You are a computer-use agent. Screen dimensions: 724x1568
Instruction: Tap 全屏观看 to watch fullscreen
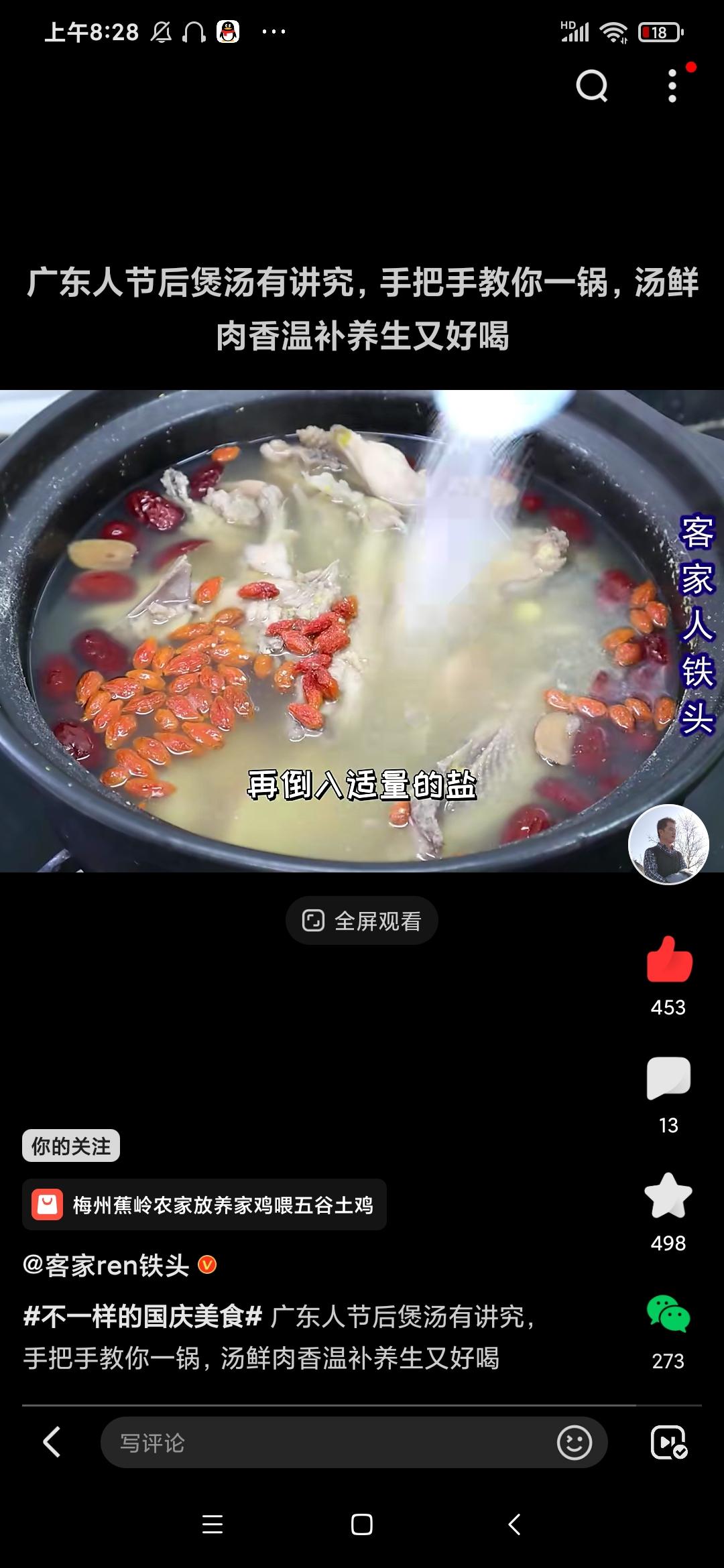[362, 921]
